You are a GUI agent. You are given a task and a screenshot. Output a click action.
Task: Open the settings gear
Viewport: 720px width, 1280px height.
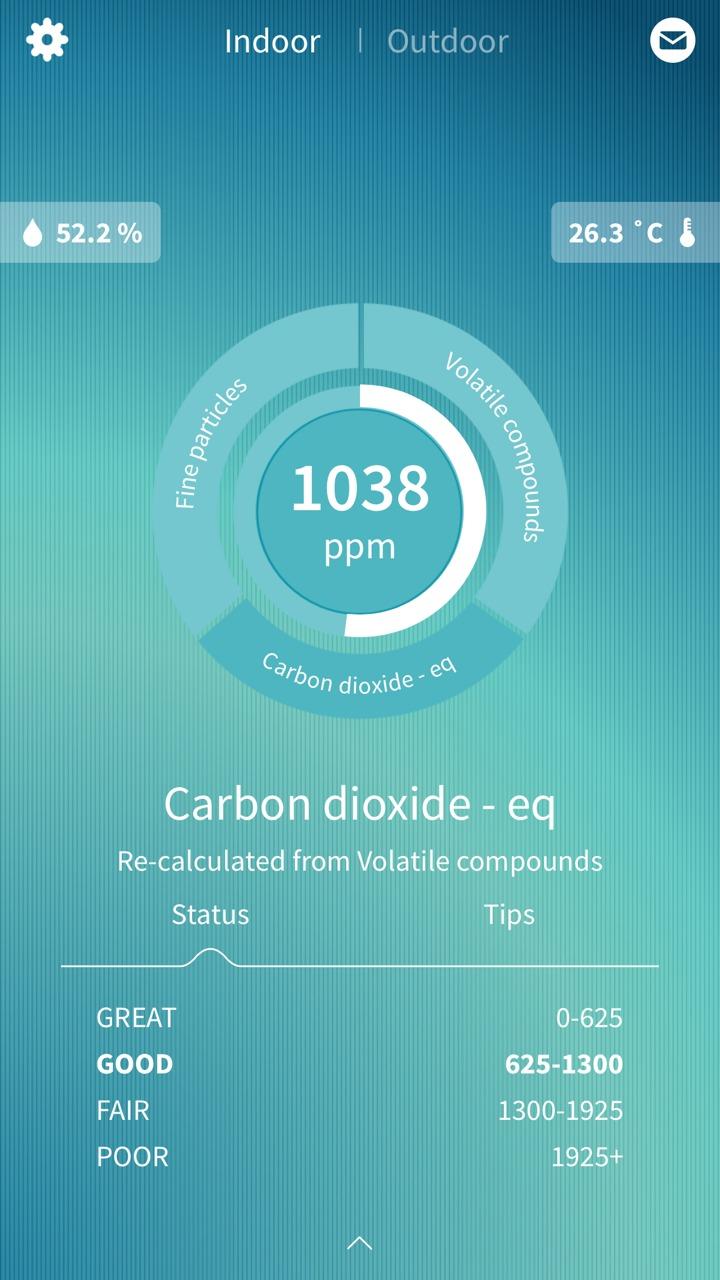pyautogui.click(x=47, y=40)
